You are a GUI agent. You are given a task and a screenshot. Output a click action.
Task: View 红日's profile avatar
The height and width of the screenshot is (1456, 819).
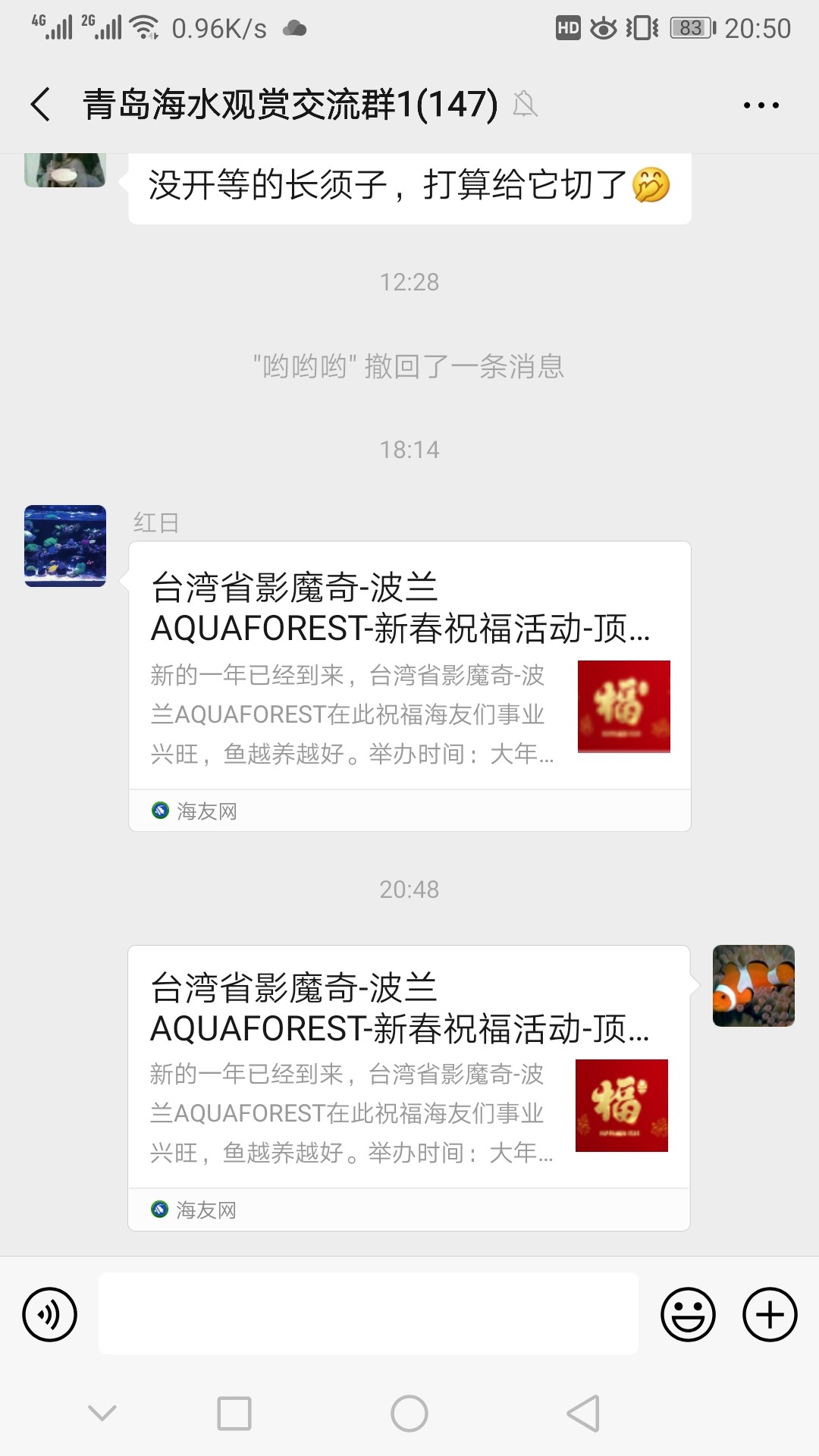[65, 546]
